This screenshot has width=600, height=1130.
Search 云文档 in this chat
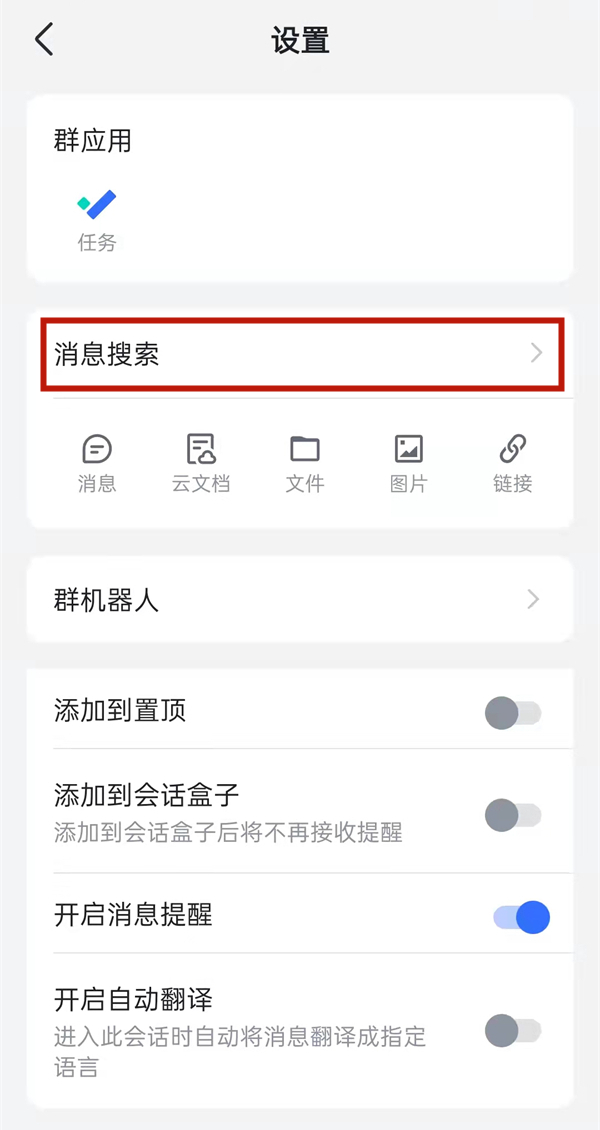201,462
